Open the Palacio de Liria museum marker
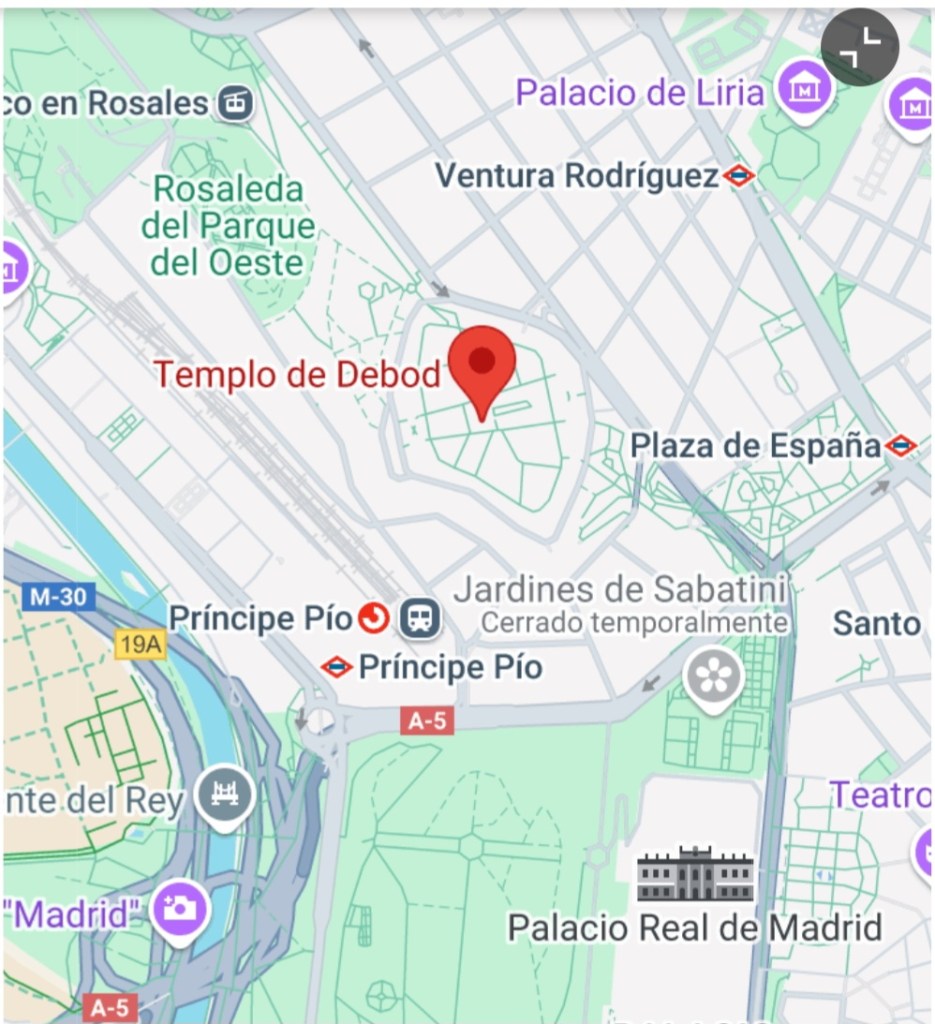 [806, 90]
